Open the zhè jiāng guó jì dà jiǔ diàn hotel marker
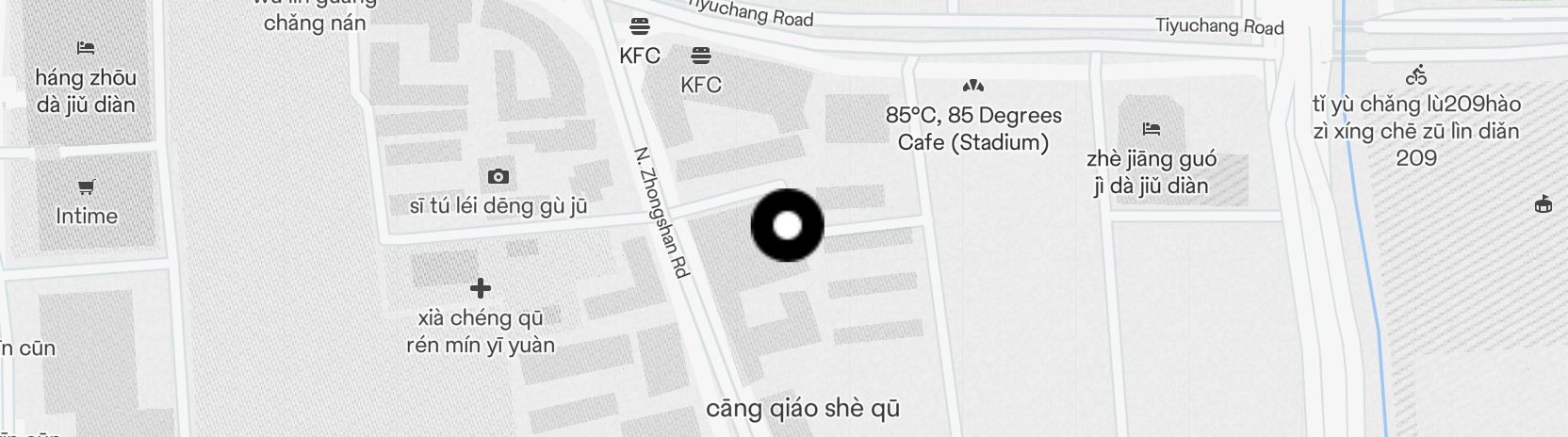 tap(1151, 129)
